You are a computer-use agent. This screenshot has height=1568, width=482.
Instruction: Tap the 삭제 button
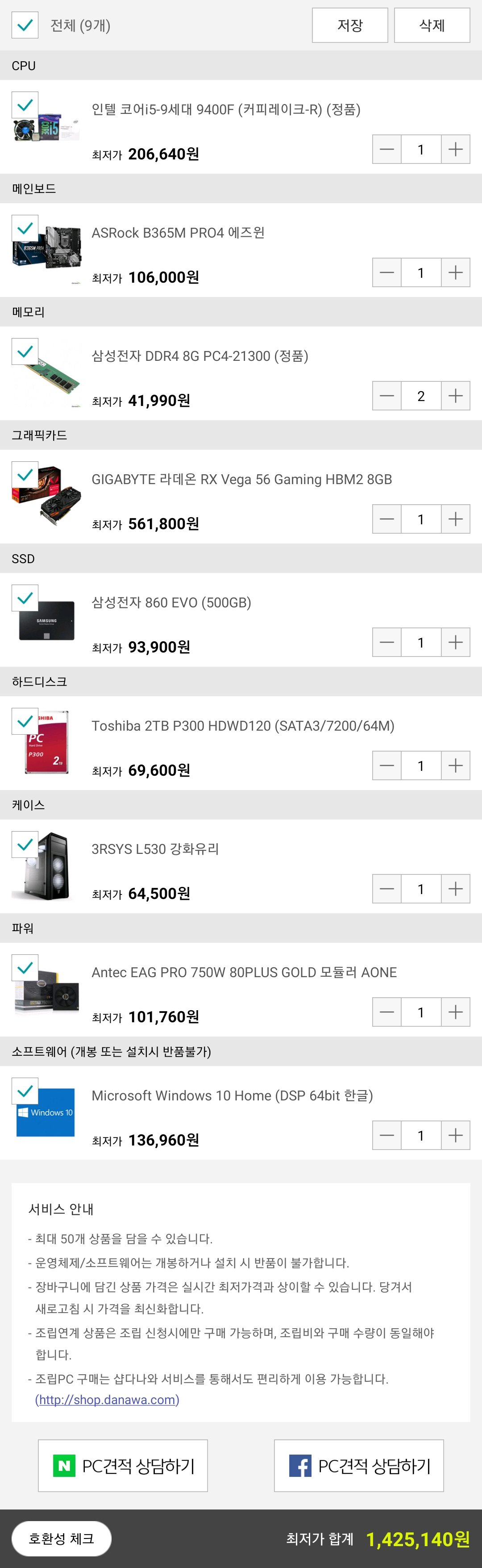point(432,25)
